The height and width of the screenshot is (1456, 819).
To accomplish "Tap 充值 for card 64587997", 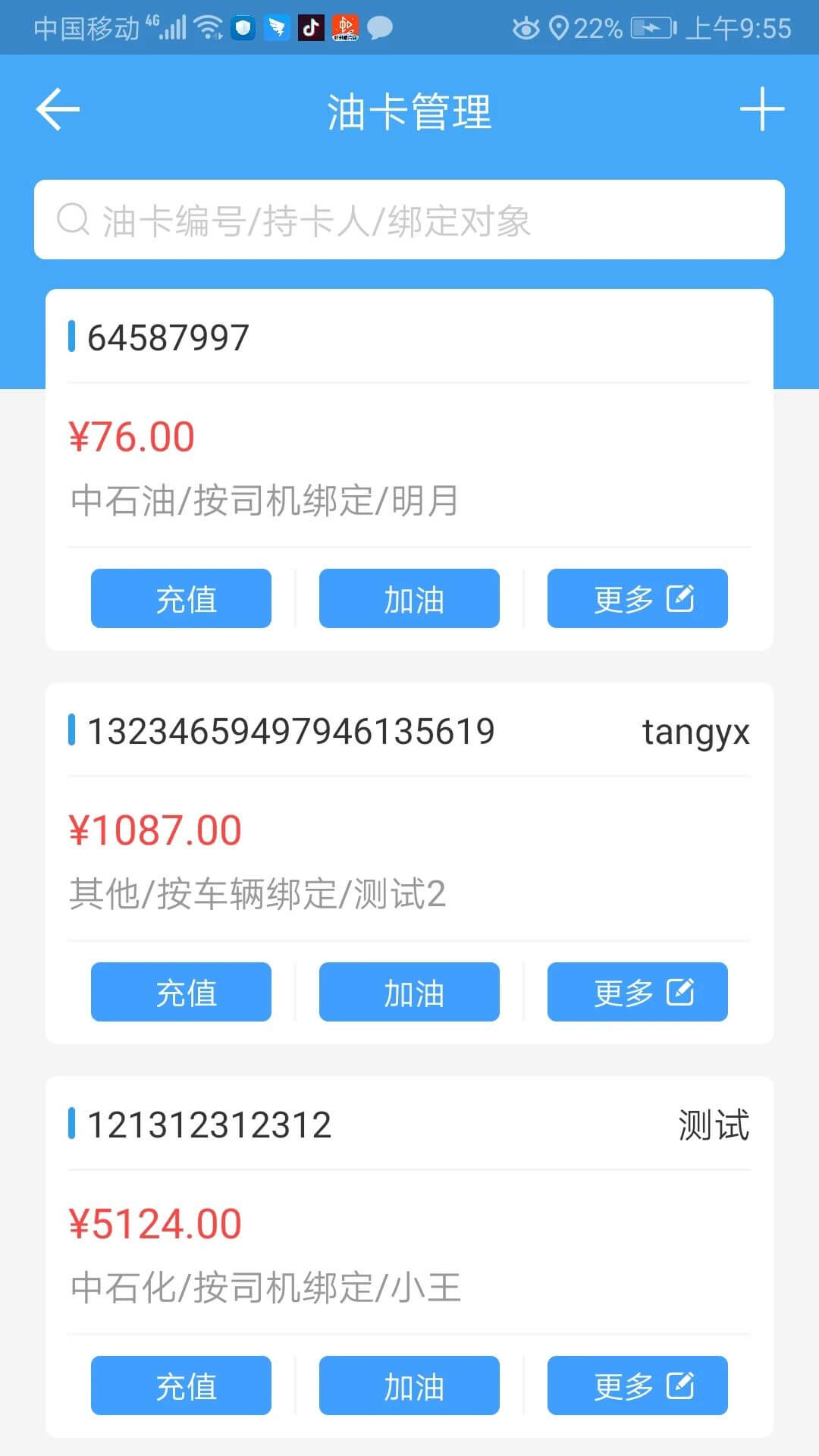I will coord(181,599).
